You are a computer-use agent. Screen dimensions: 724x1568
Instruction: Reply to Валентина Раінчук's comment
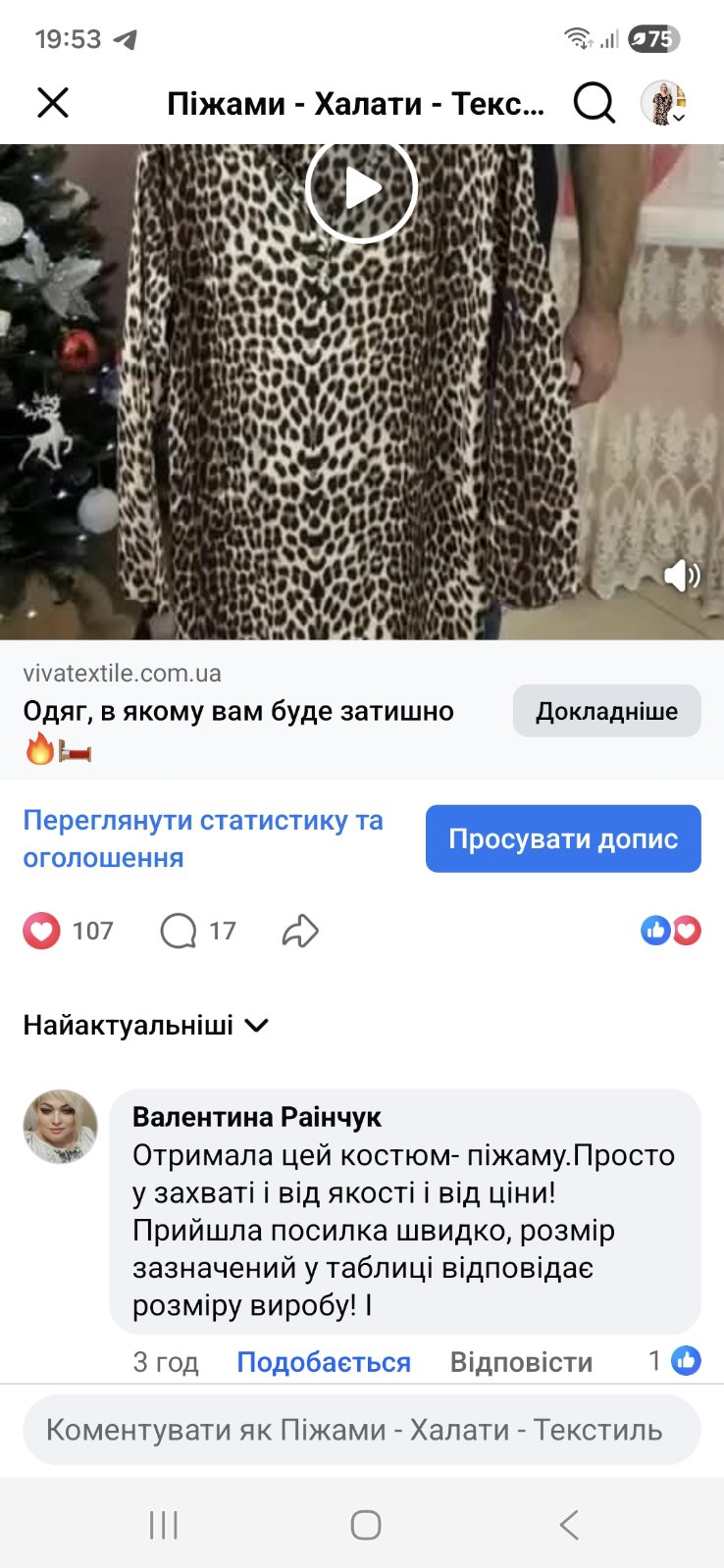pyautogui.click(x=521, y=1362)
